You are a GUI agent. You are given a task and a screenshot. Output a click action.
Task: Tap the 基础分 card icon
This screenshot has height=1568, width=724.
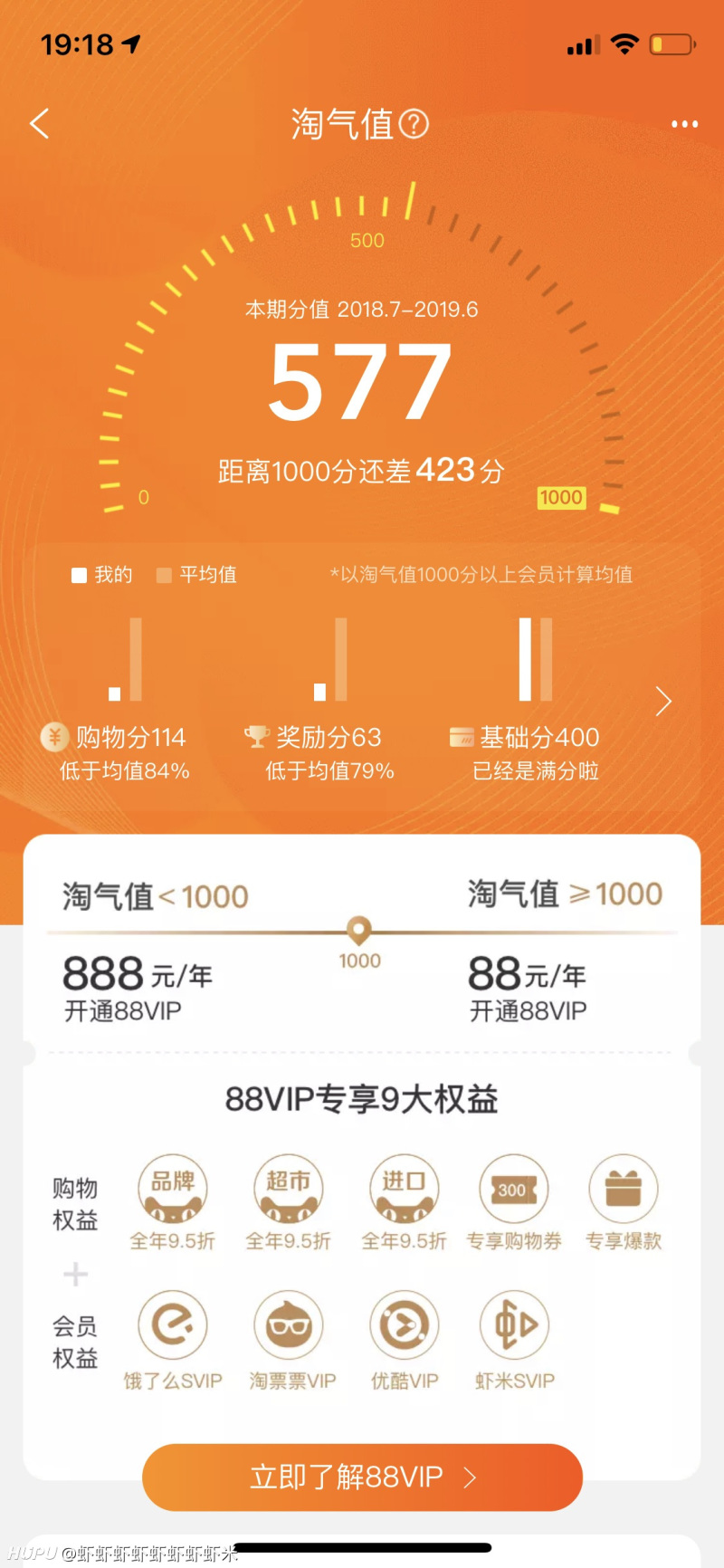464,736
